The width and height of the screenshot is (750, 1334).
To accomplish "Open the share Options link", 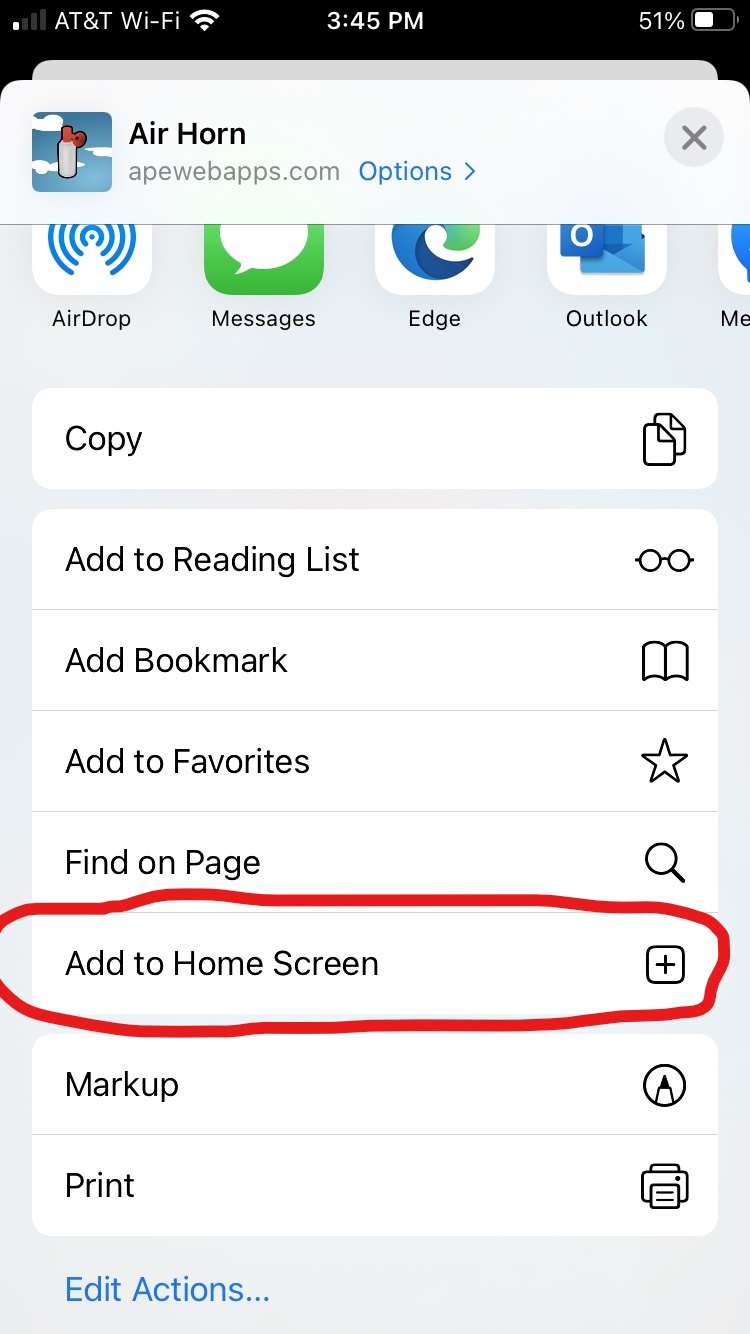I will tap(417, 172).
